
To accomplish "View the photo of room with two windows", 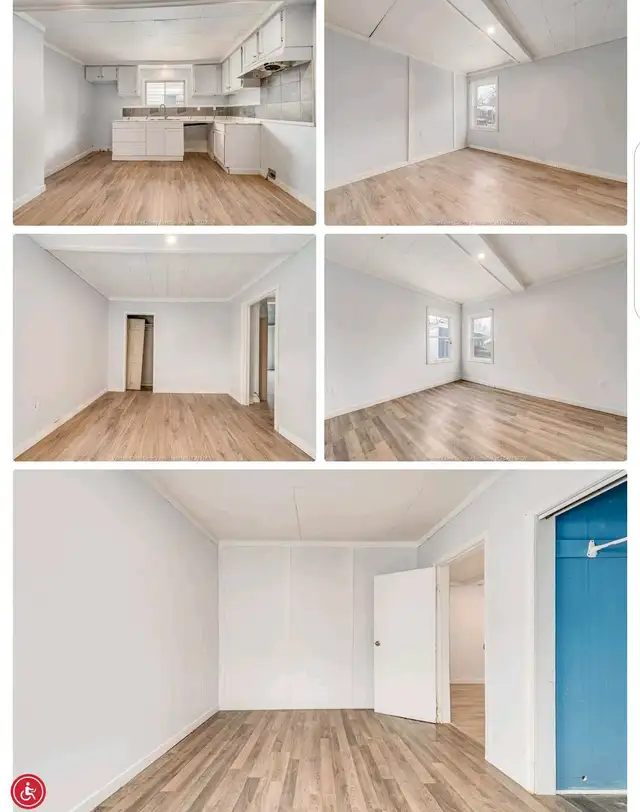I will (475, 347).
